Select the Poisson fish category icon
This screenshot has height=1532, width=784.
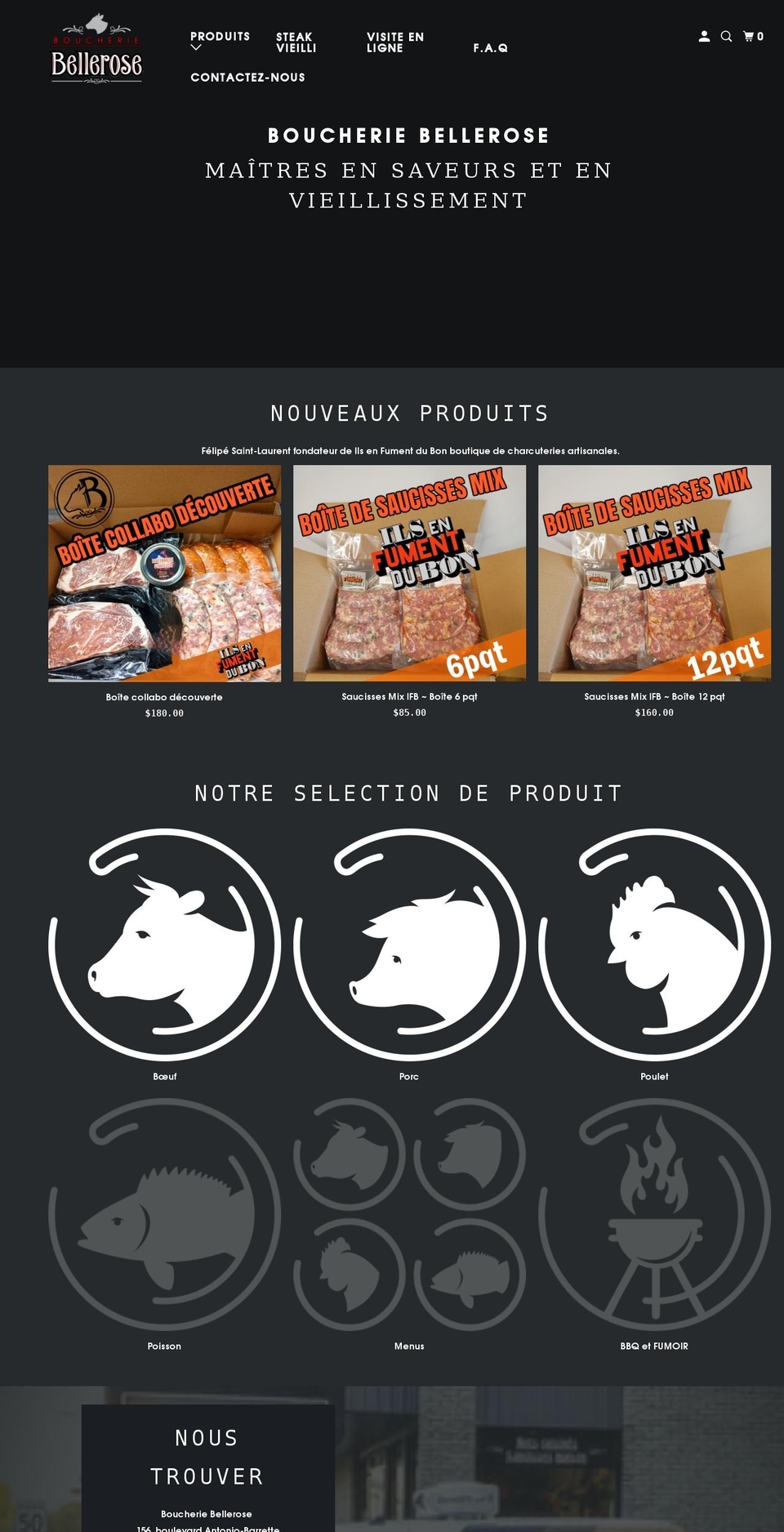pos(164,1217)
